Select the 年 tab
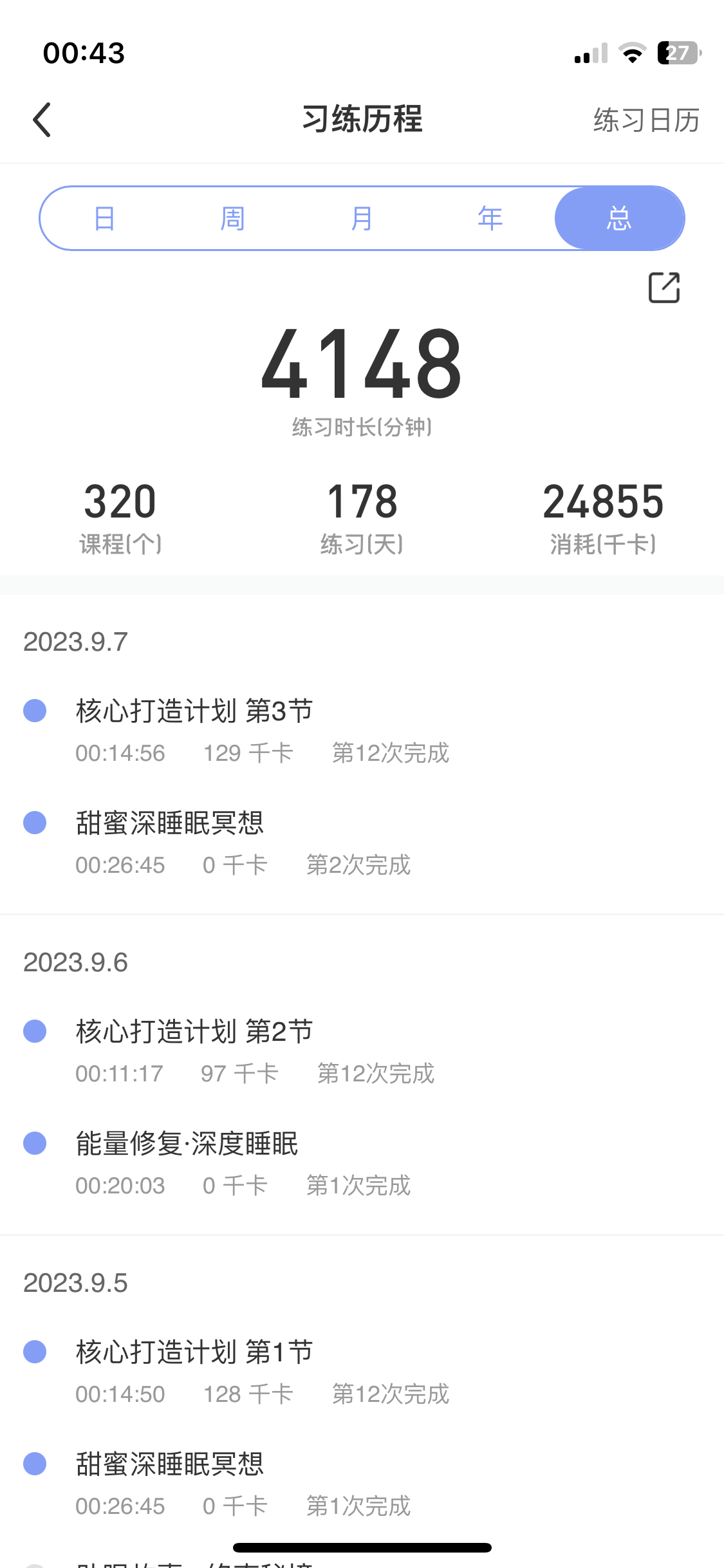 (x=490, y=218)
